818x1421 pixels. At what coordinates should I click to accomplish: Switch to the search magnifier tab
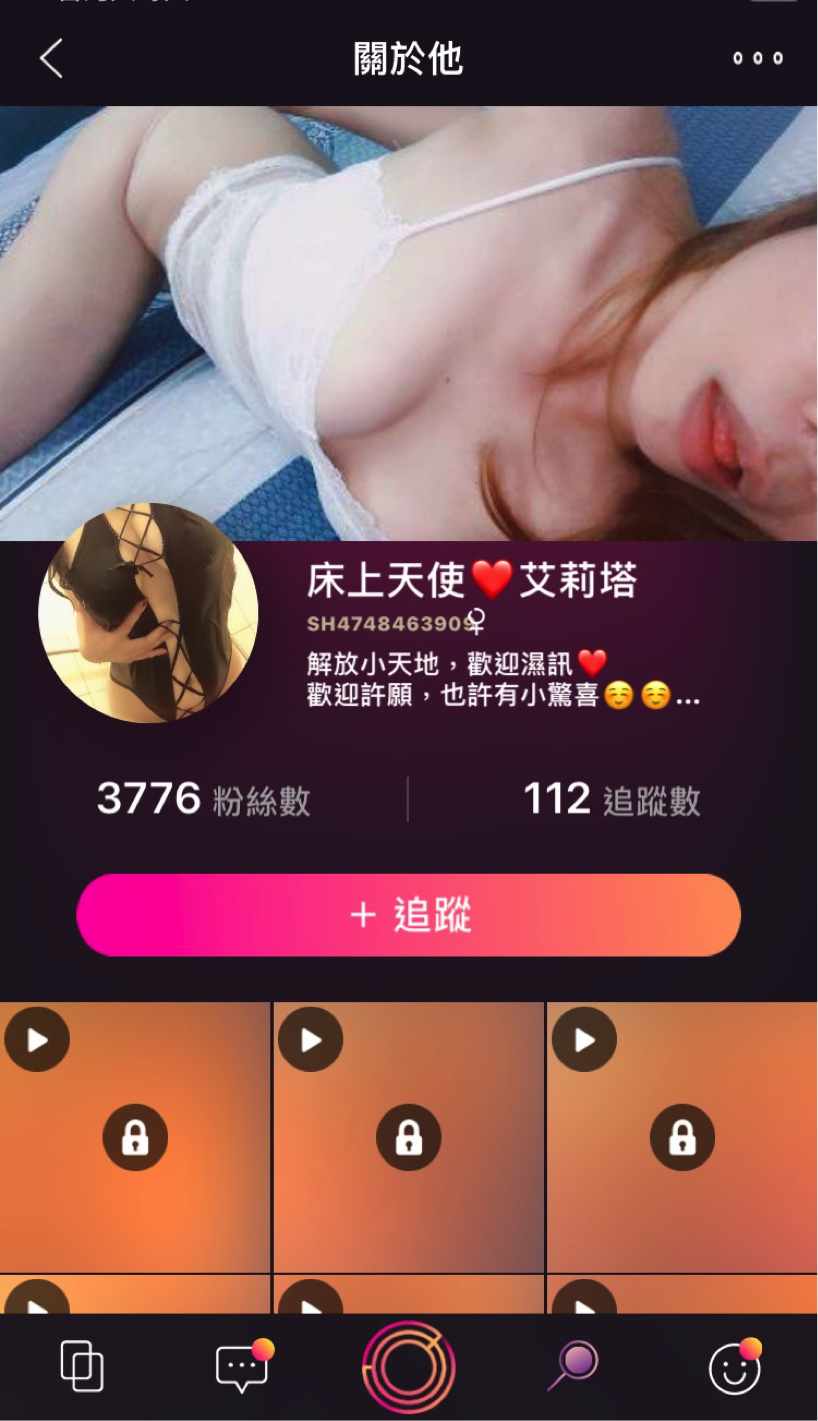(x=573, y=1365)
